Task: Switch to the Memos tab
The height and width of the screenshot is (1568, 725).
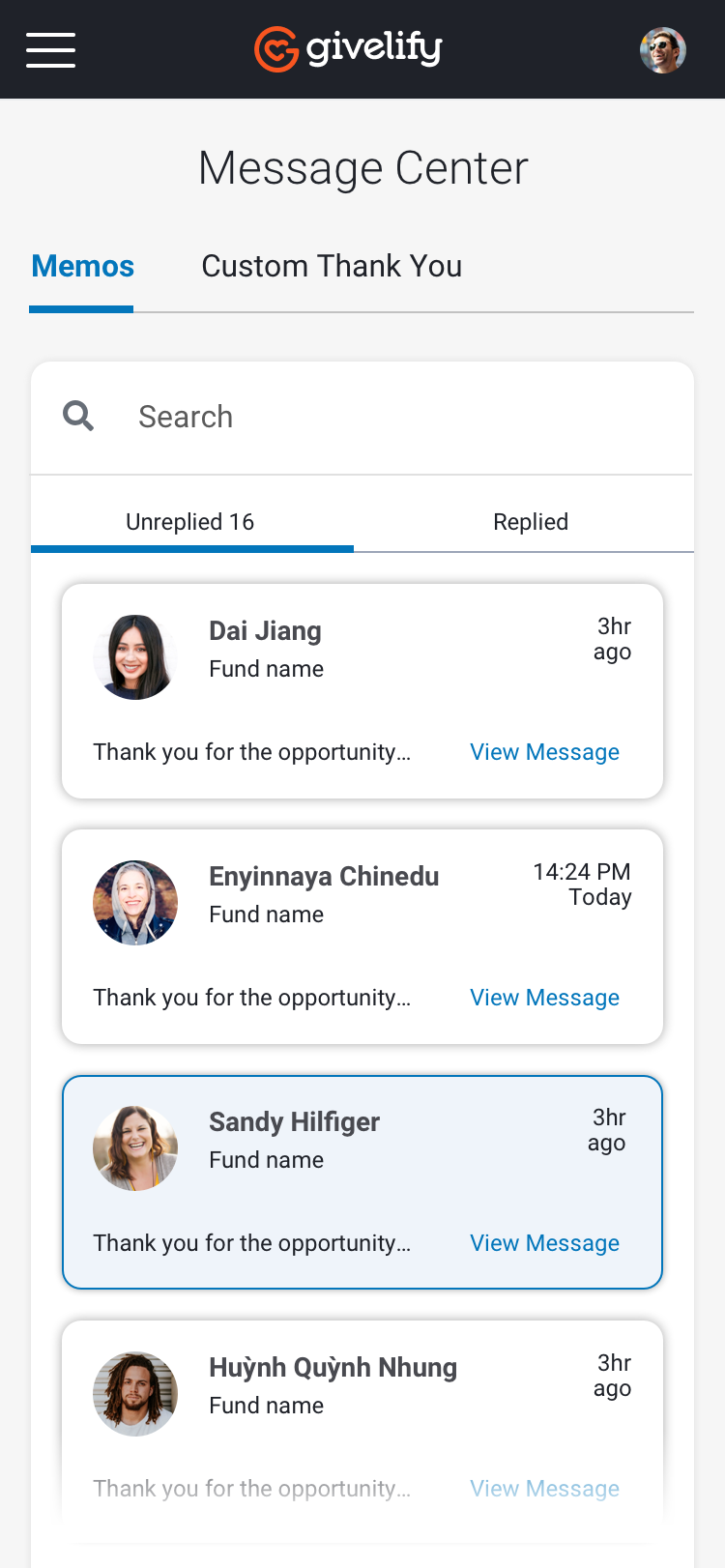Action: coord(82,267)
